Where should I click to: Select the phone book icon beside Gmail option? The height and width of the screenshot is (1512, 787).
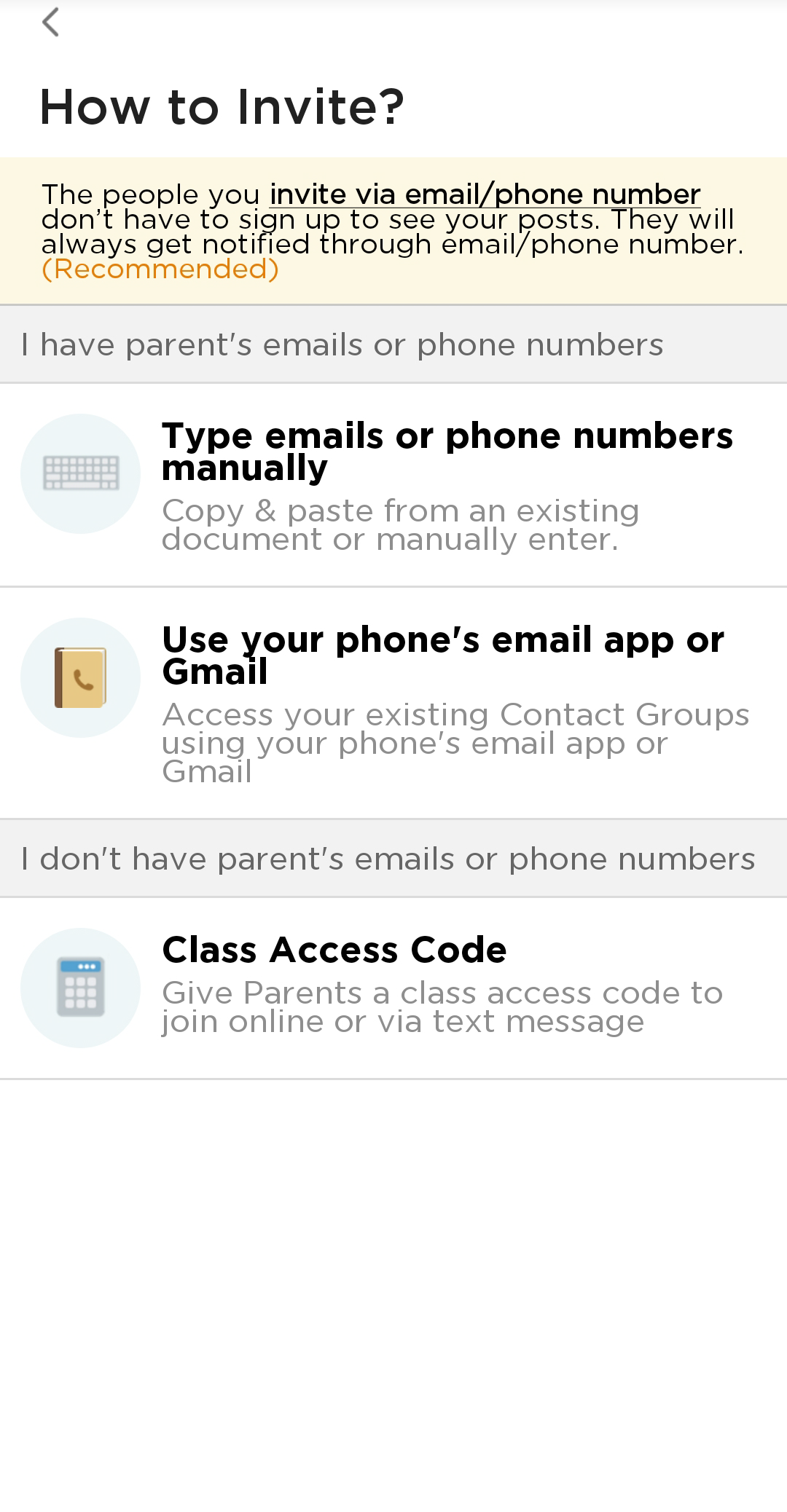[80, 677]
